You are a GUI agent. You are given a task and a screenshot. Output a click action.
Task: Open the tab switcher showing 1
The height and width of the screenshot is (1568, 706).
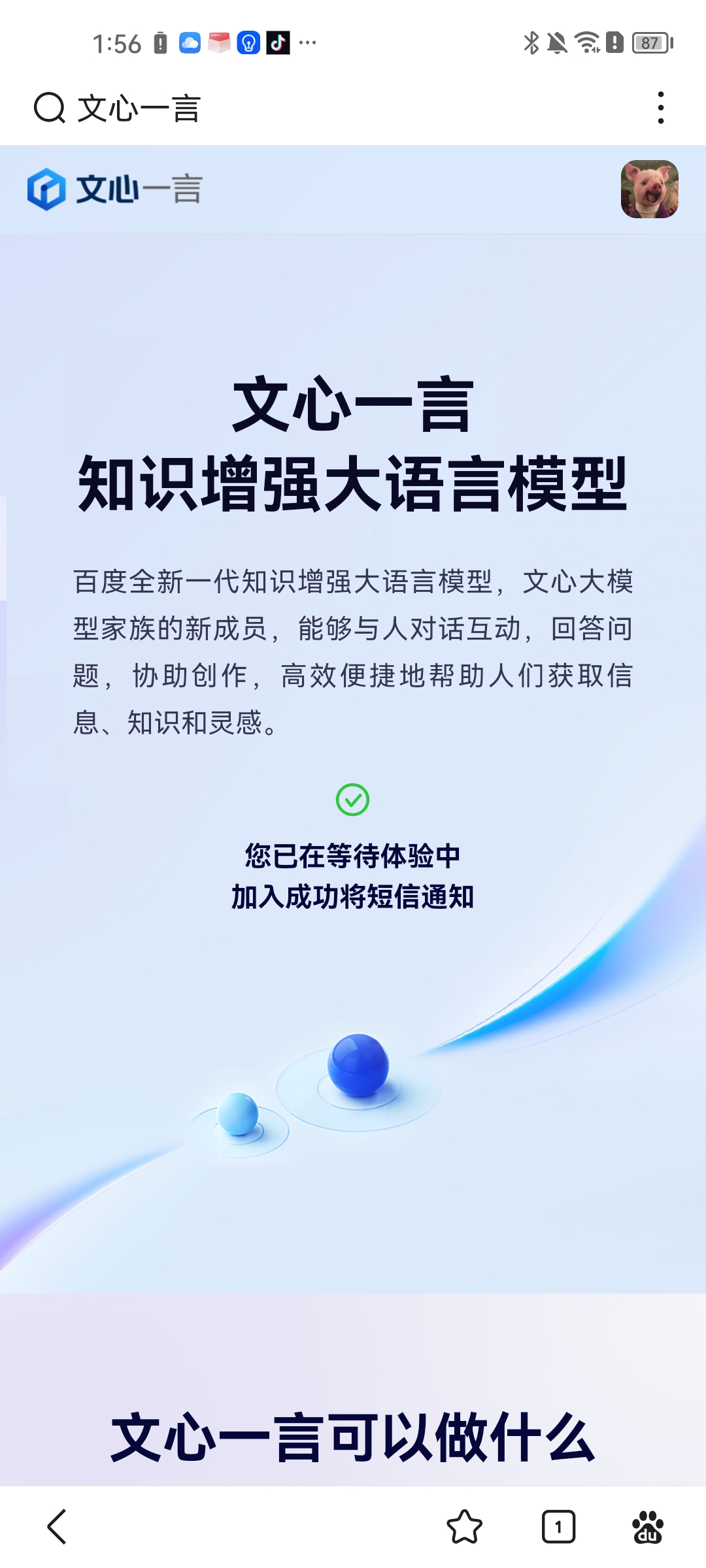558,1527
